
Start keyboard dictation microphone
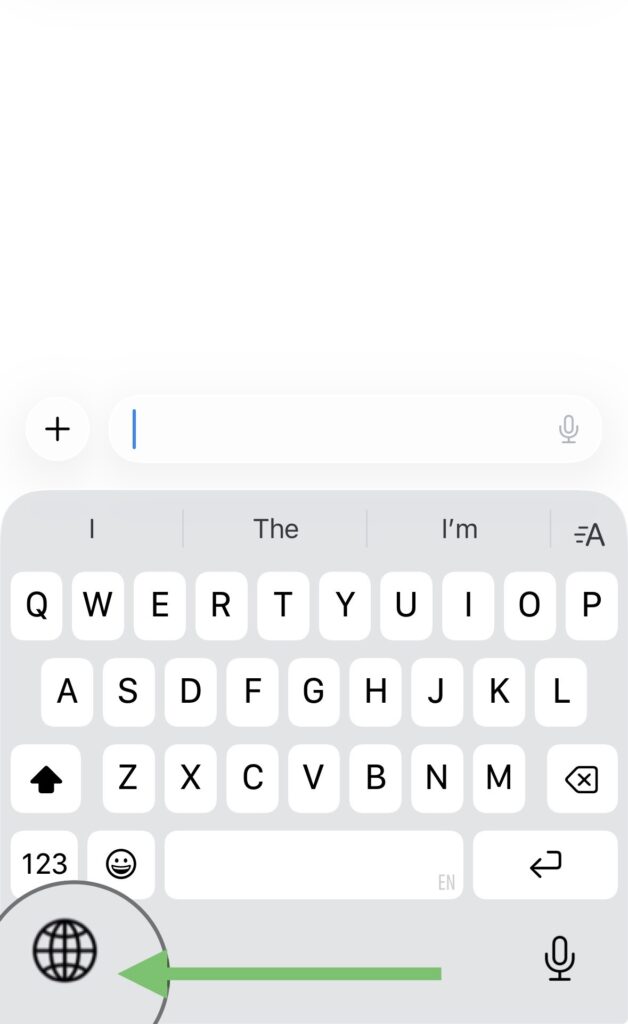point(559,958)
